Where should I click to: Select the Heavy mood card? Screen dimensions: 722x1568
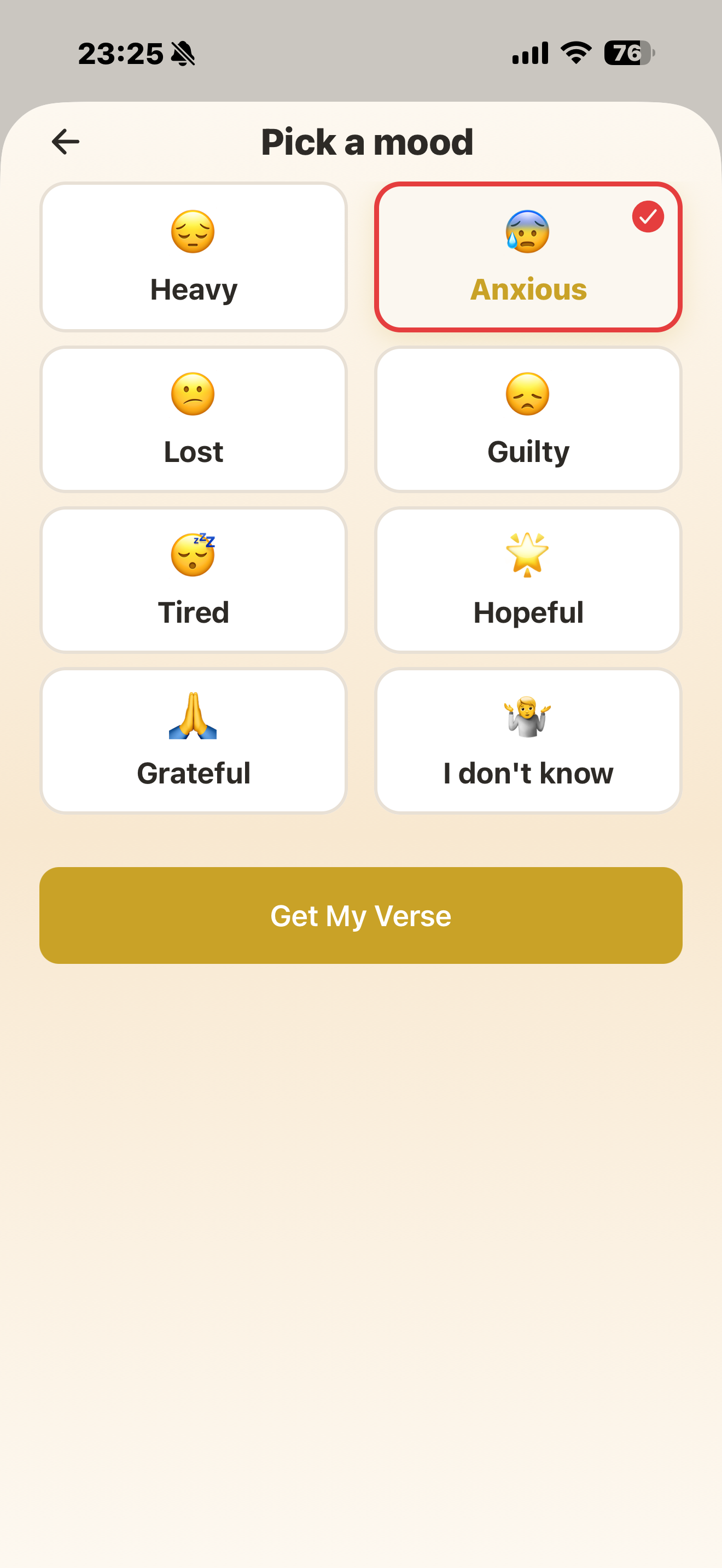point(193,256)
